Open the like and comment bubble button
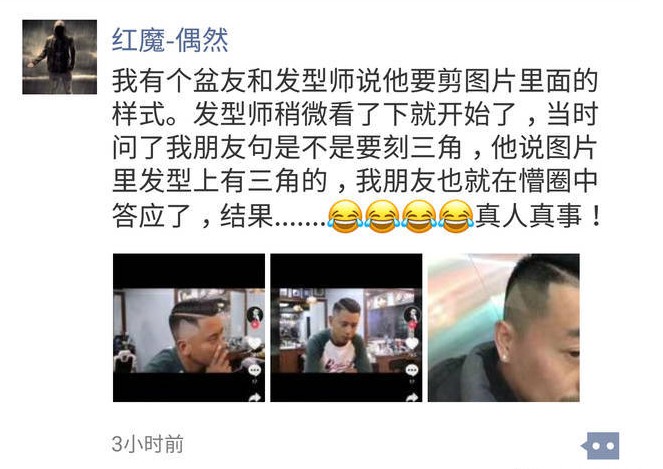 coord(601,445)
